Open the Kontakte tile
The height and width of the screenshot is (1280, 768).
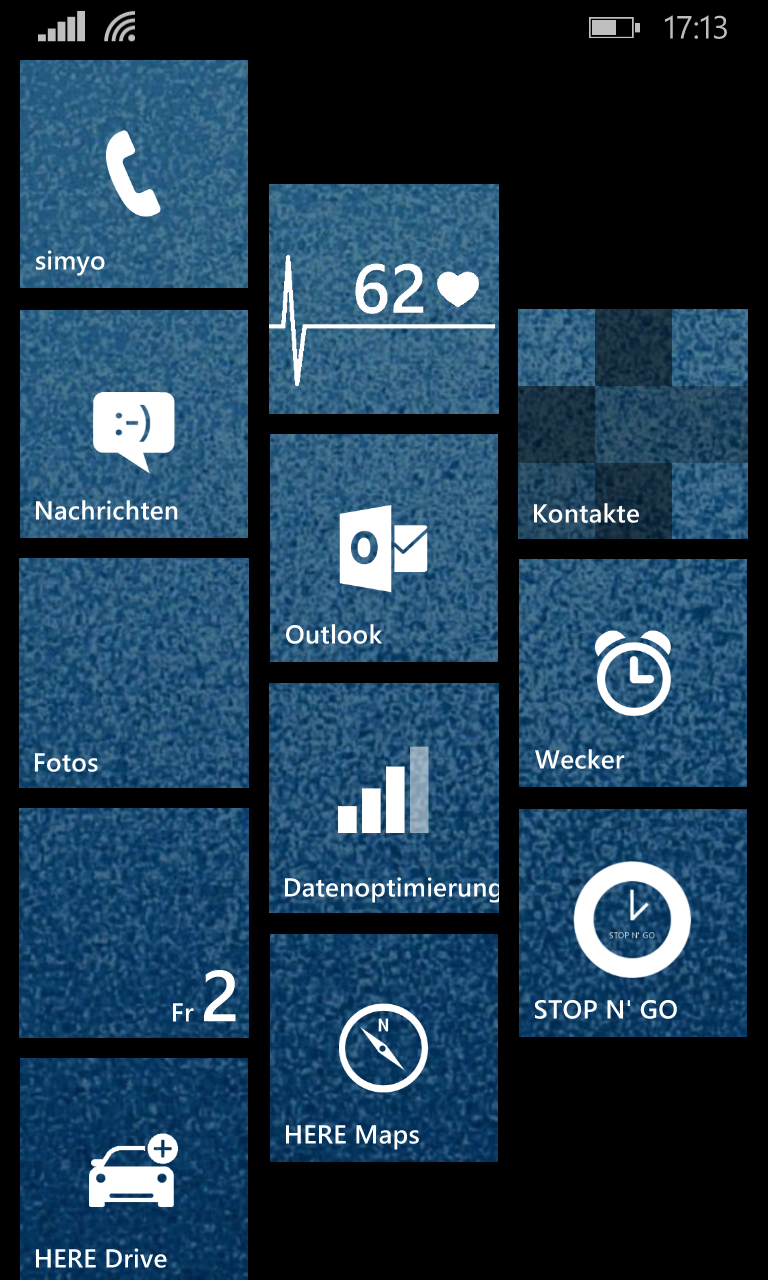coord(633,424)
